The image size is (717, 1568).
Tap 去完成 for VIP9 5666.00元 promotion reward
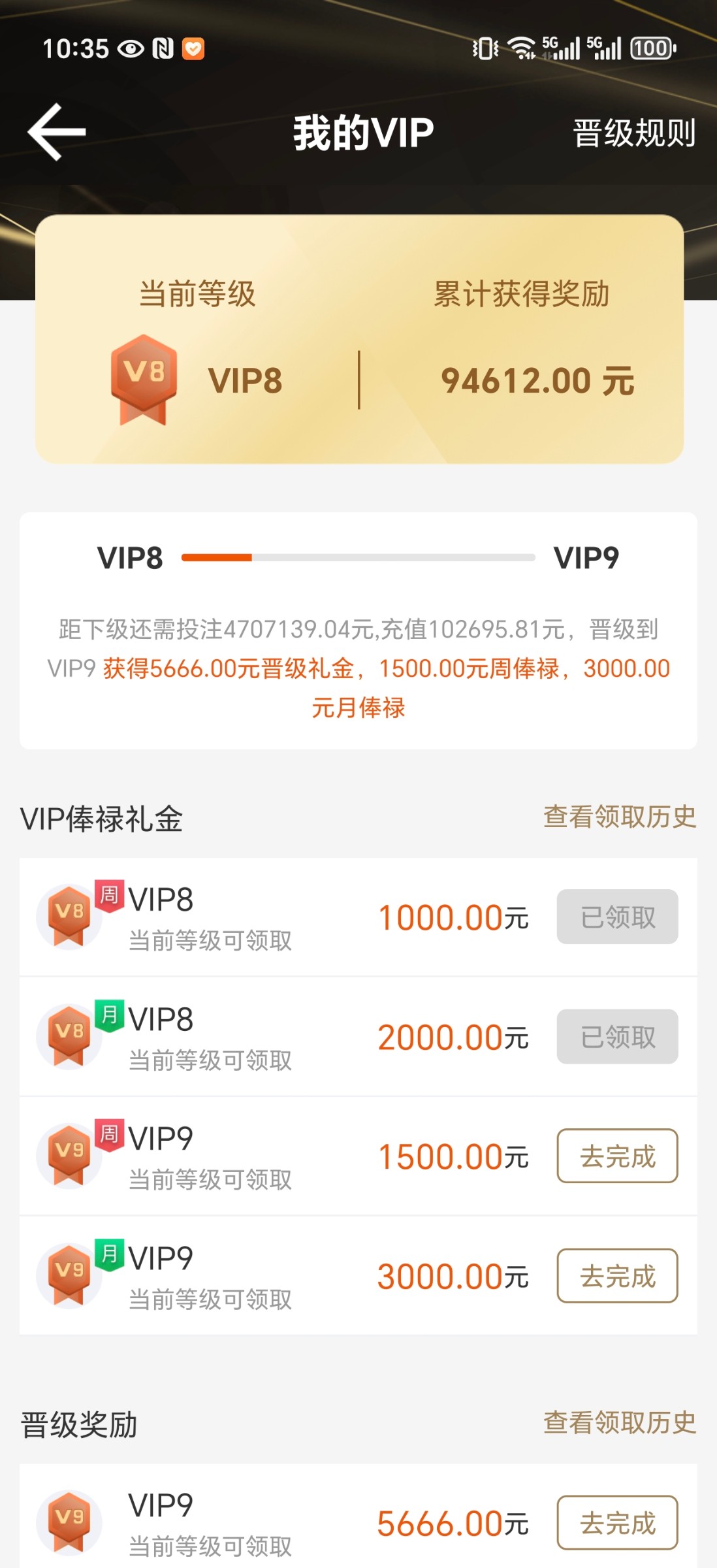[x=617, y=1522]
